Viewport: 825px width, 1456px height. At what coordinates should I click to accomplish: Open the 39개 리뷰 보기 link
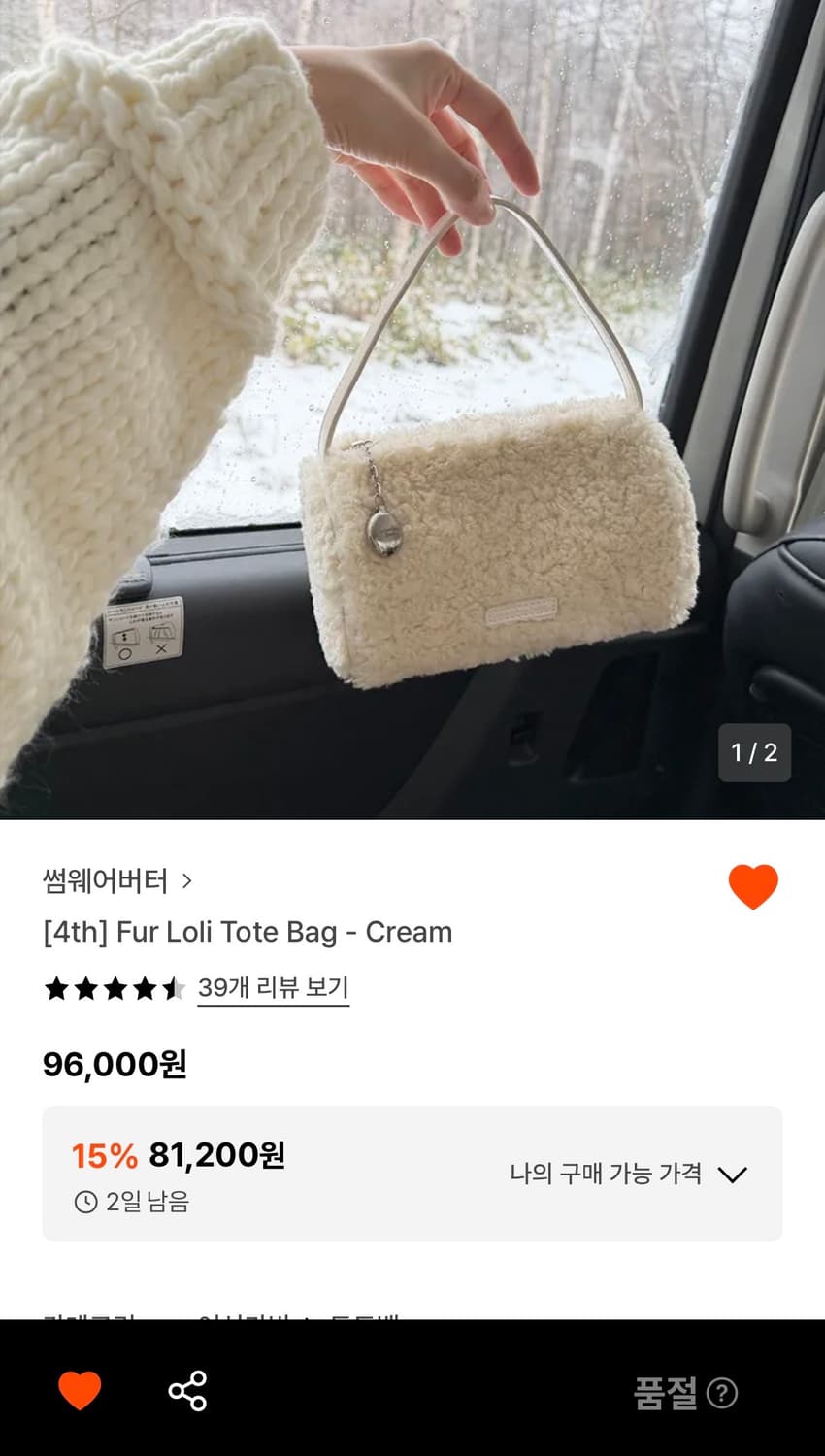[x=273, y=988]
